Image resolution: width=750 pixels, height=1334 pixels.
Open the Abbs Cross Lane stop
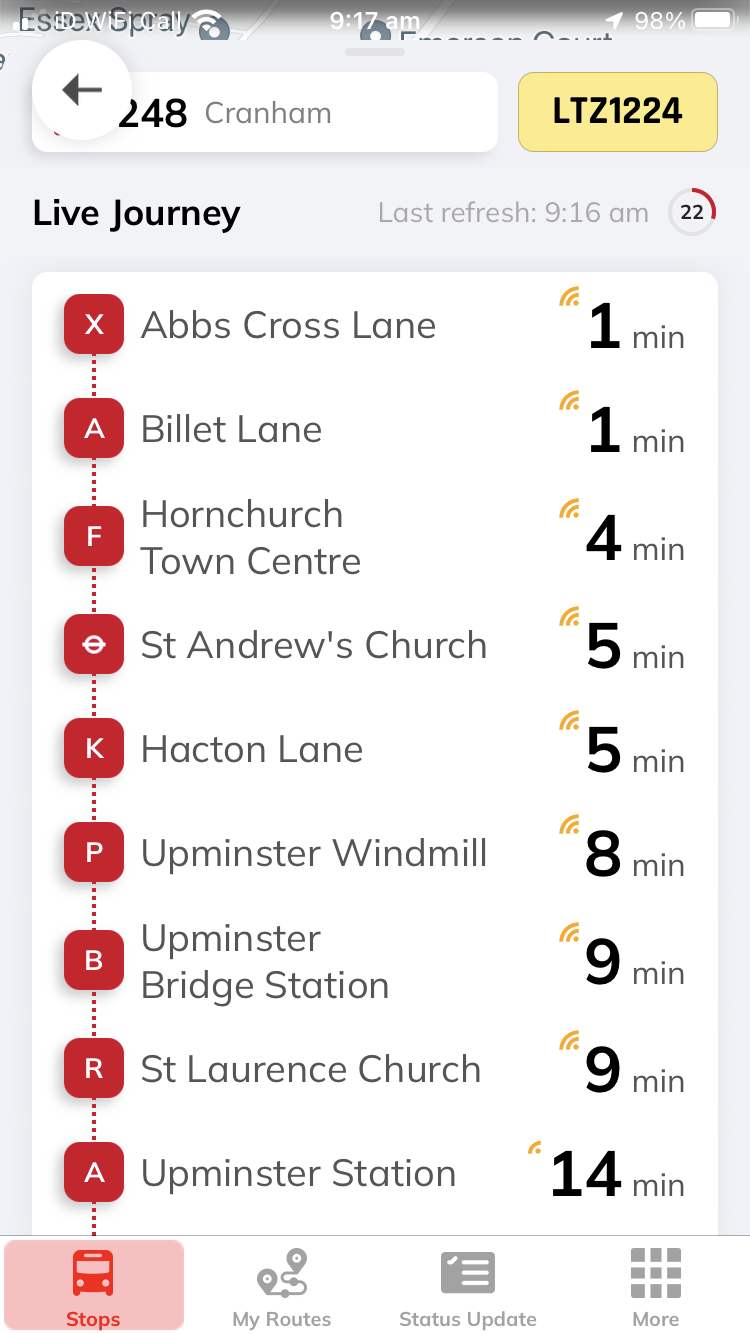pyautogui.click(x=288, y=326)
